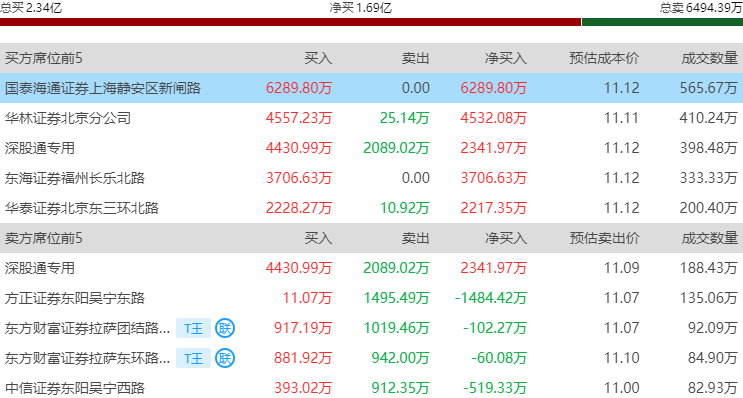Image resolution: width=743 pixels, height=398 pixels.
Task: Tap the 联 icon on 拉萨东环路 row
Action: pyautogui.click(x=225, y=358)
